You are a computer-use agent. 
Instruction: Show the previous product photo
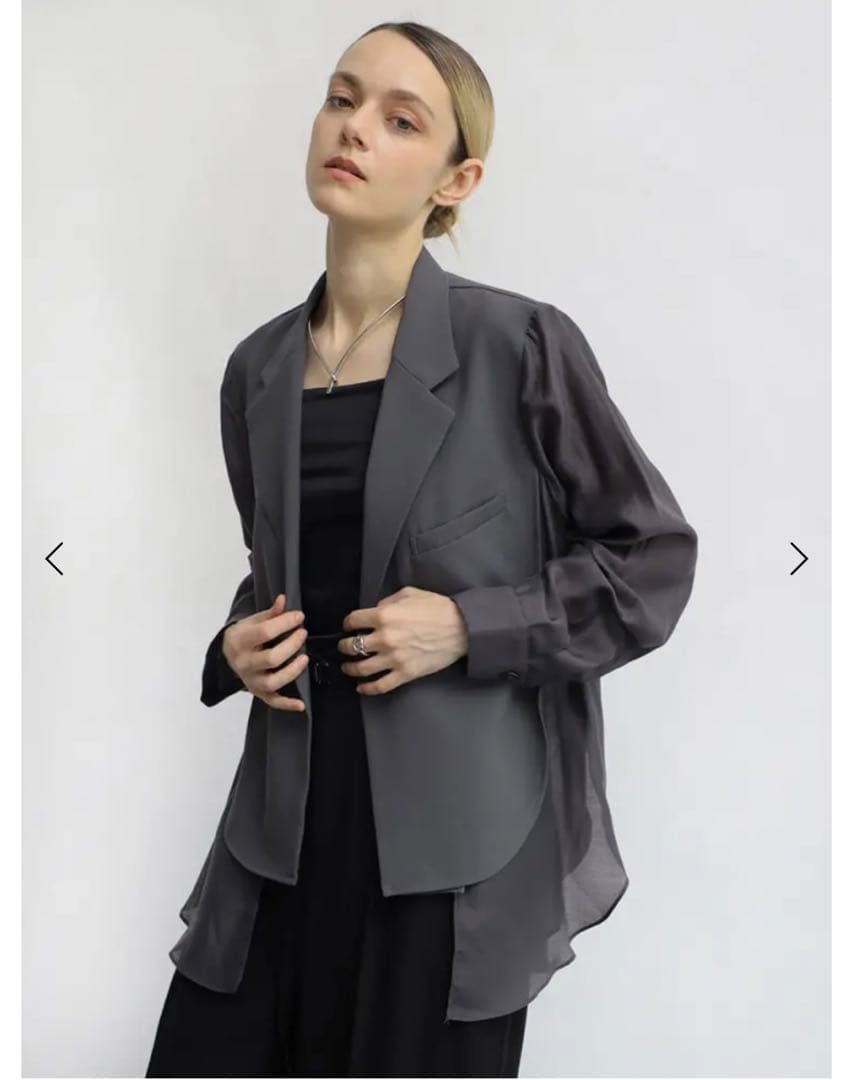(x=55, y=558)
